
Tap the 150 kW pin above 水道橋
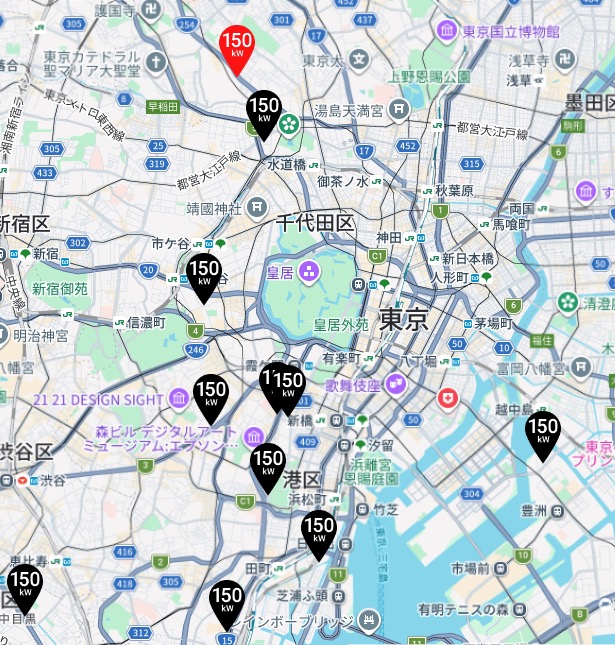click(264, 110)
